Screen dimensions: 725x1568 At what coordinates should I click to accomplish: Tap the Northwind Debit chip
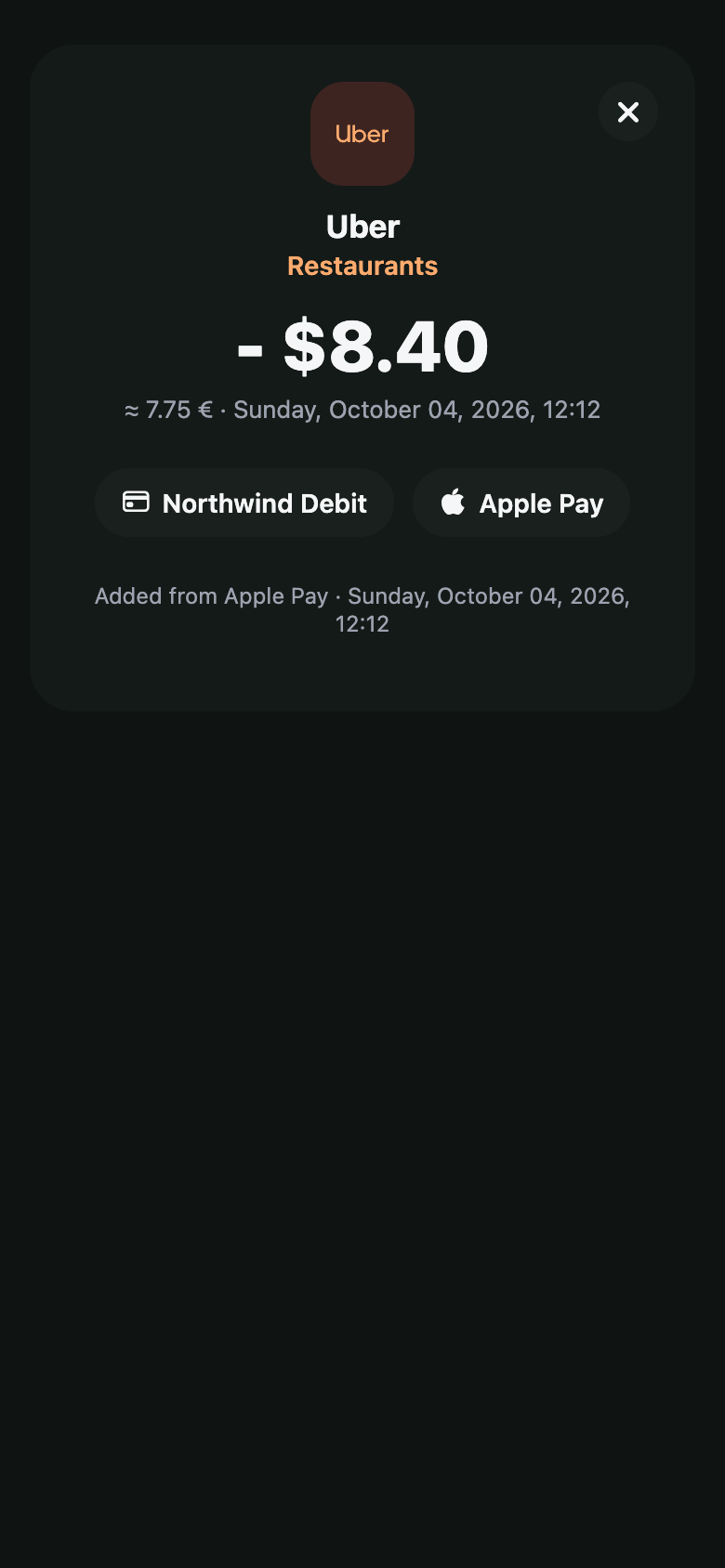[244, 503]
